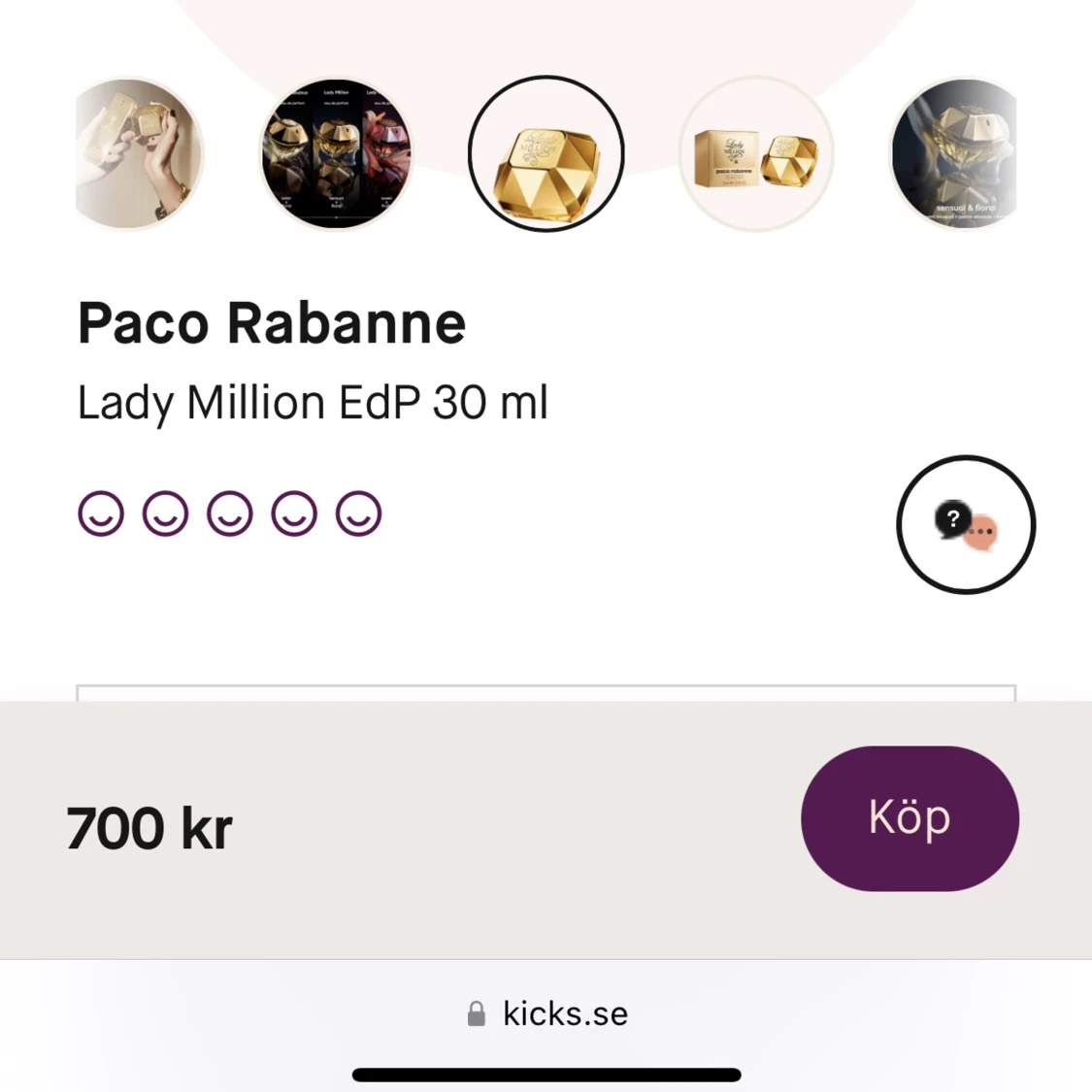1092x1092 pixels.
Task: Tap the kicks.se address bar
Action: (546, 1013)
